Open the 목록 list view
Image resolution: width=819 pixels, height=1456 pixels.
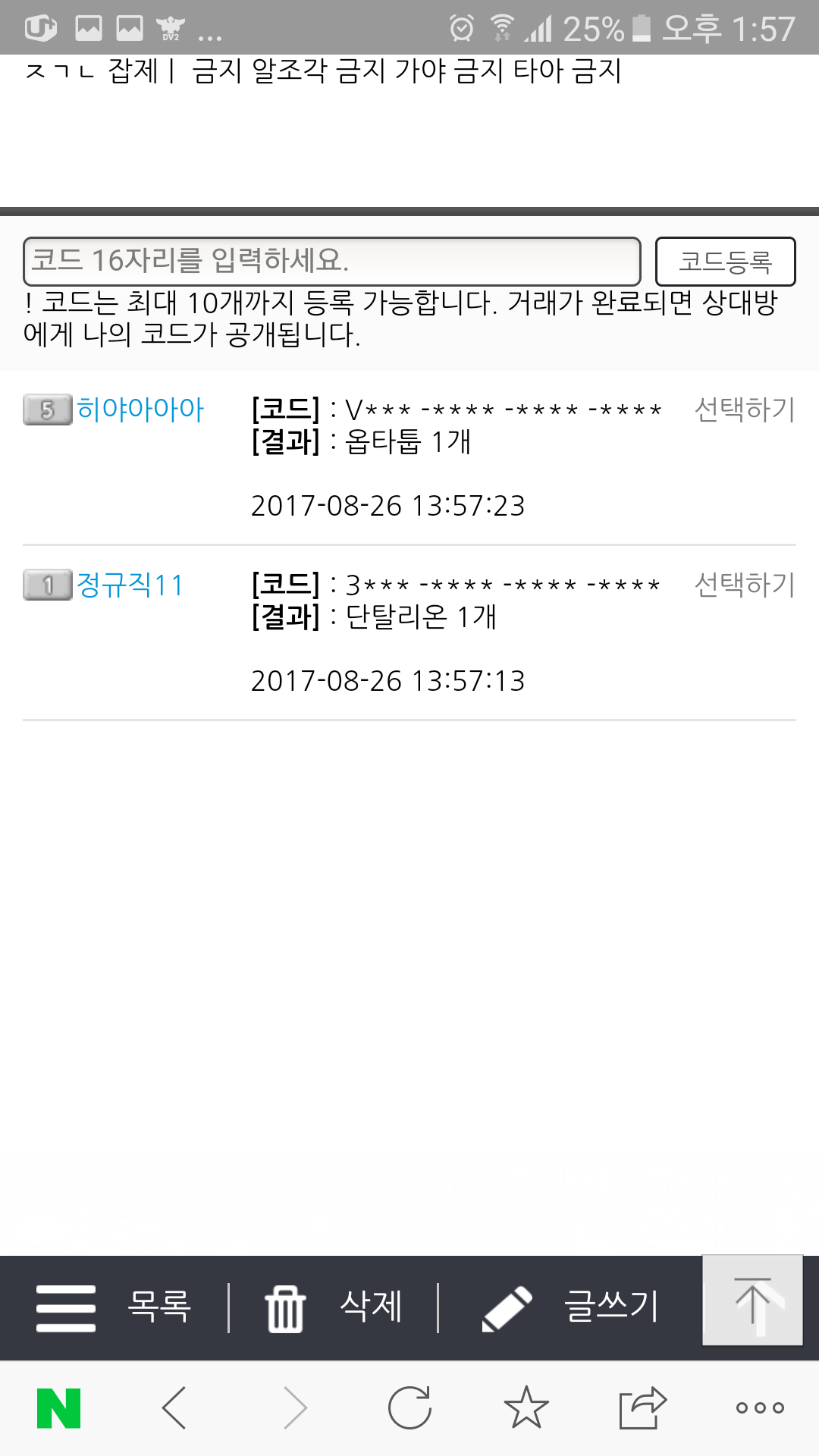click(114, 1307)
